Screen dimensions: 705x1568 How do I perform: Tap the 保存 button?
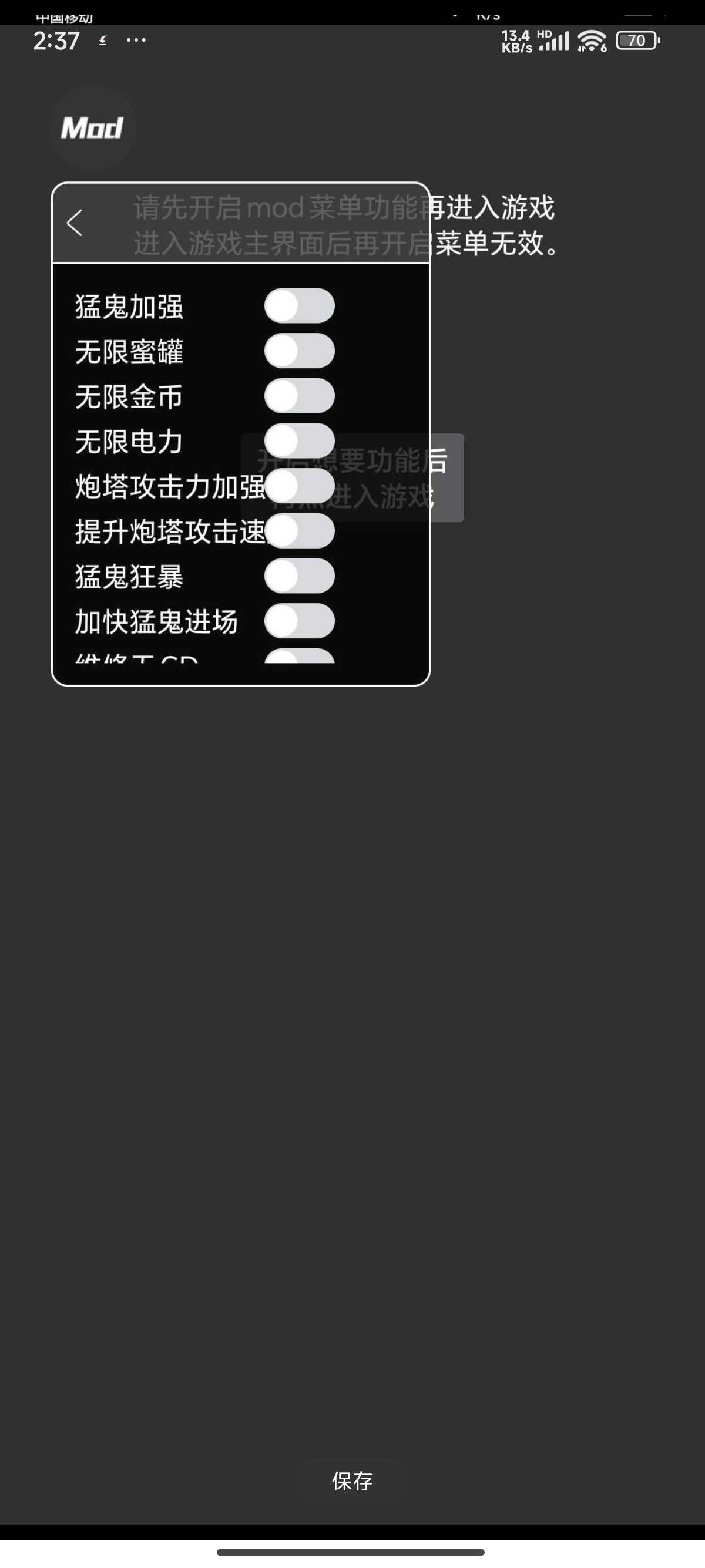352,1481
